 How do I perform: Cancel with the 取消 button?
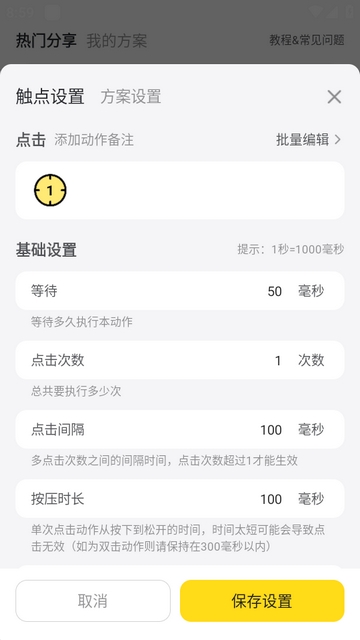(93, 601)
